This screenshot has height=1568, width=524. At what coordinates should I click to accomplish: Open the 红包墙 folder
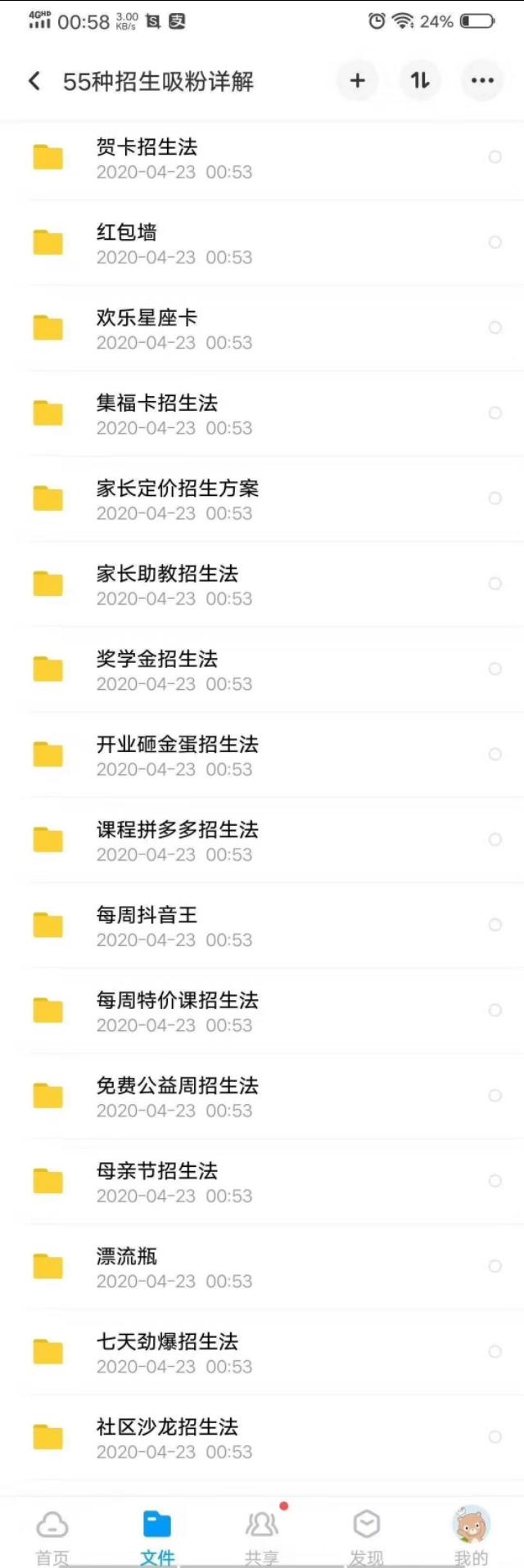pyautogui.click(x=127, y=243)
